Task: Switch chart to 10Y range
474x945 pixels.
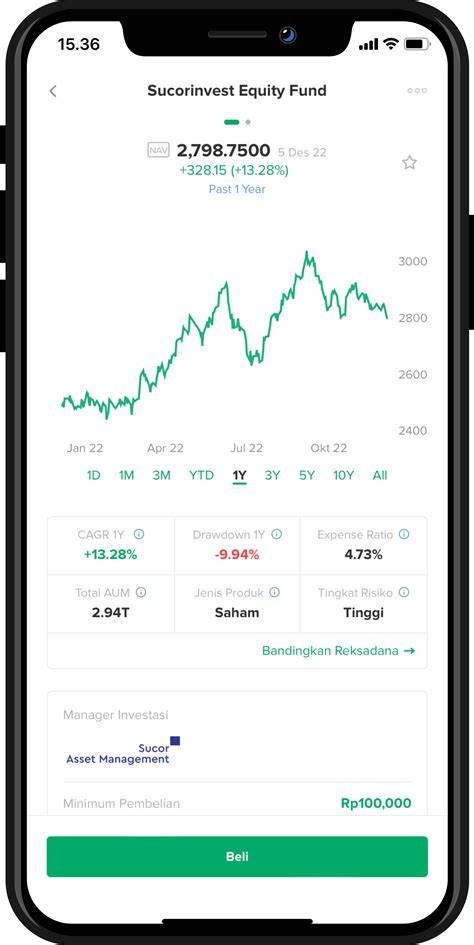Action: 343,476
